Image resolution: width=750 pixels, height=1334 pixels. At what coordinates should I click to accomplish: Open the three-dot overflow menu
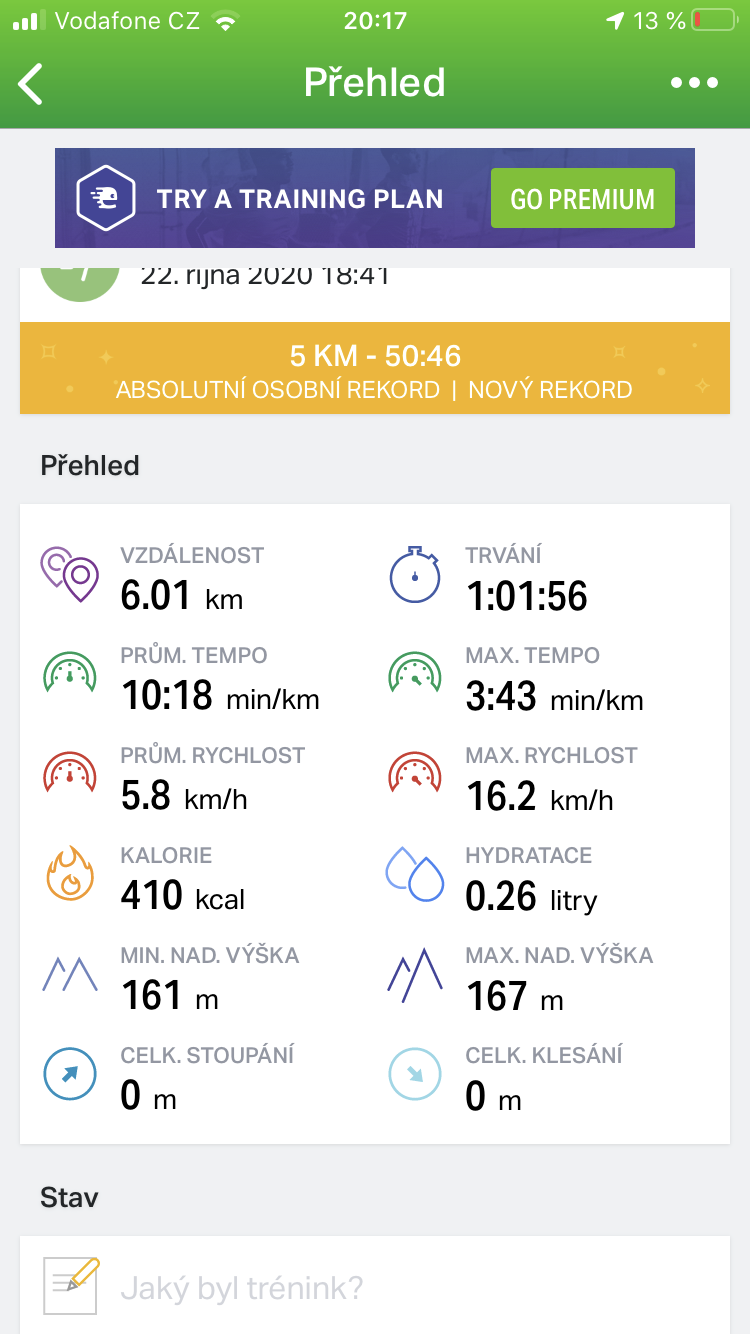click(x=694, y=83)
